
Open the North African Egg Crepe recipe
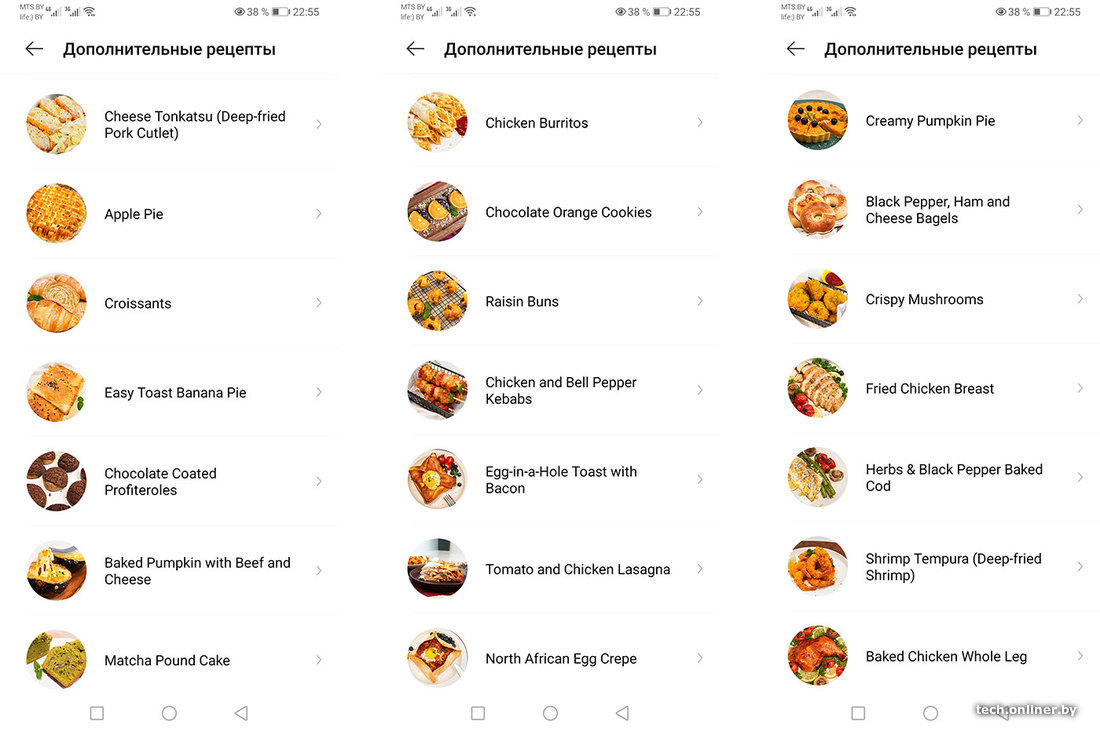(561, 658)
